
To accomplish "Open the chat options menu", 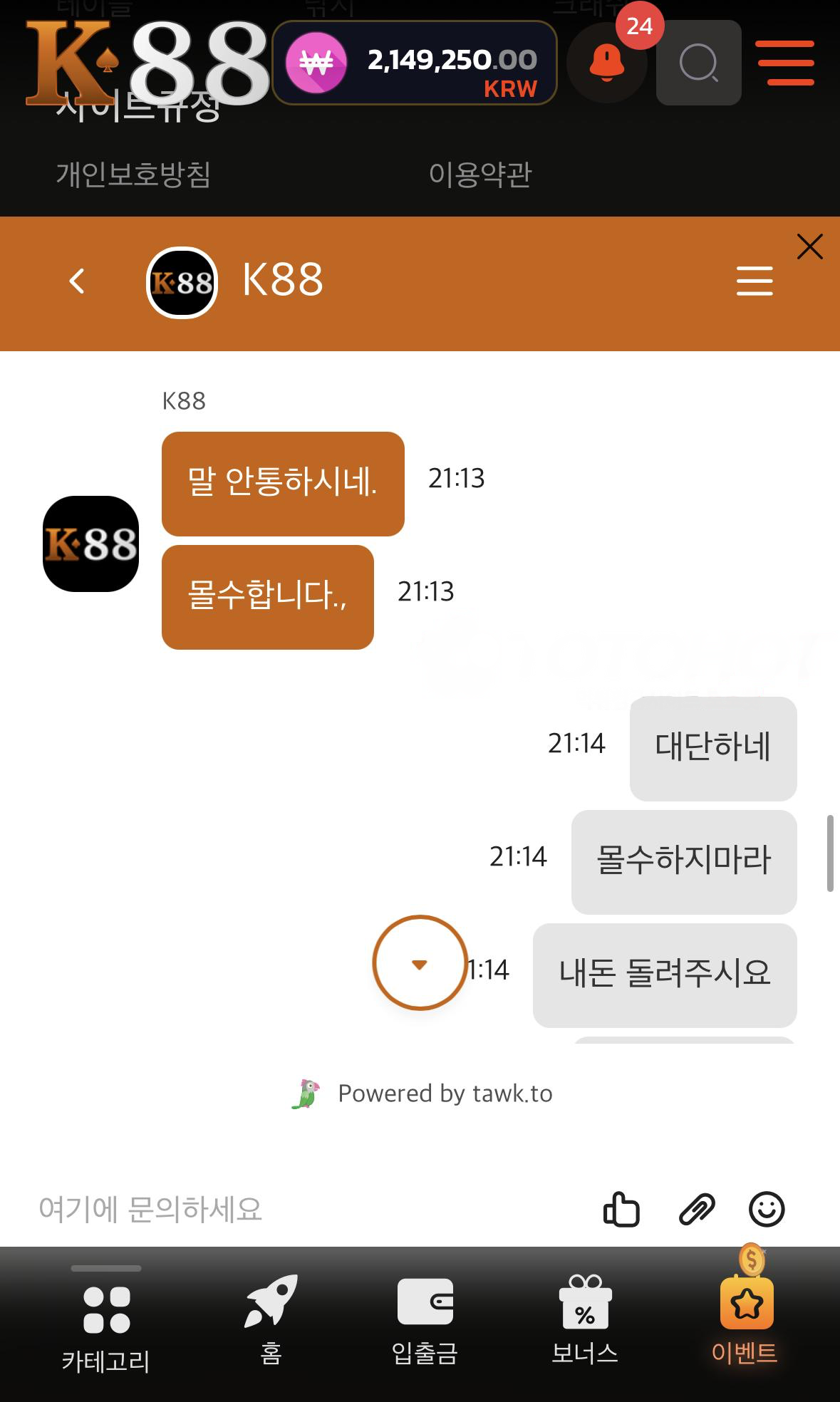I will coord(755,281).
